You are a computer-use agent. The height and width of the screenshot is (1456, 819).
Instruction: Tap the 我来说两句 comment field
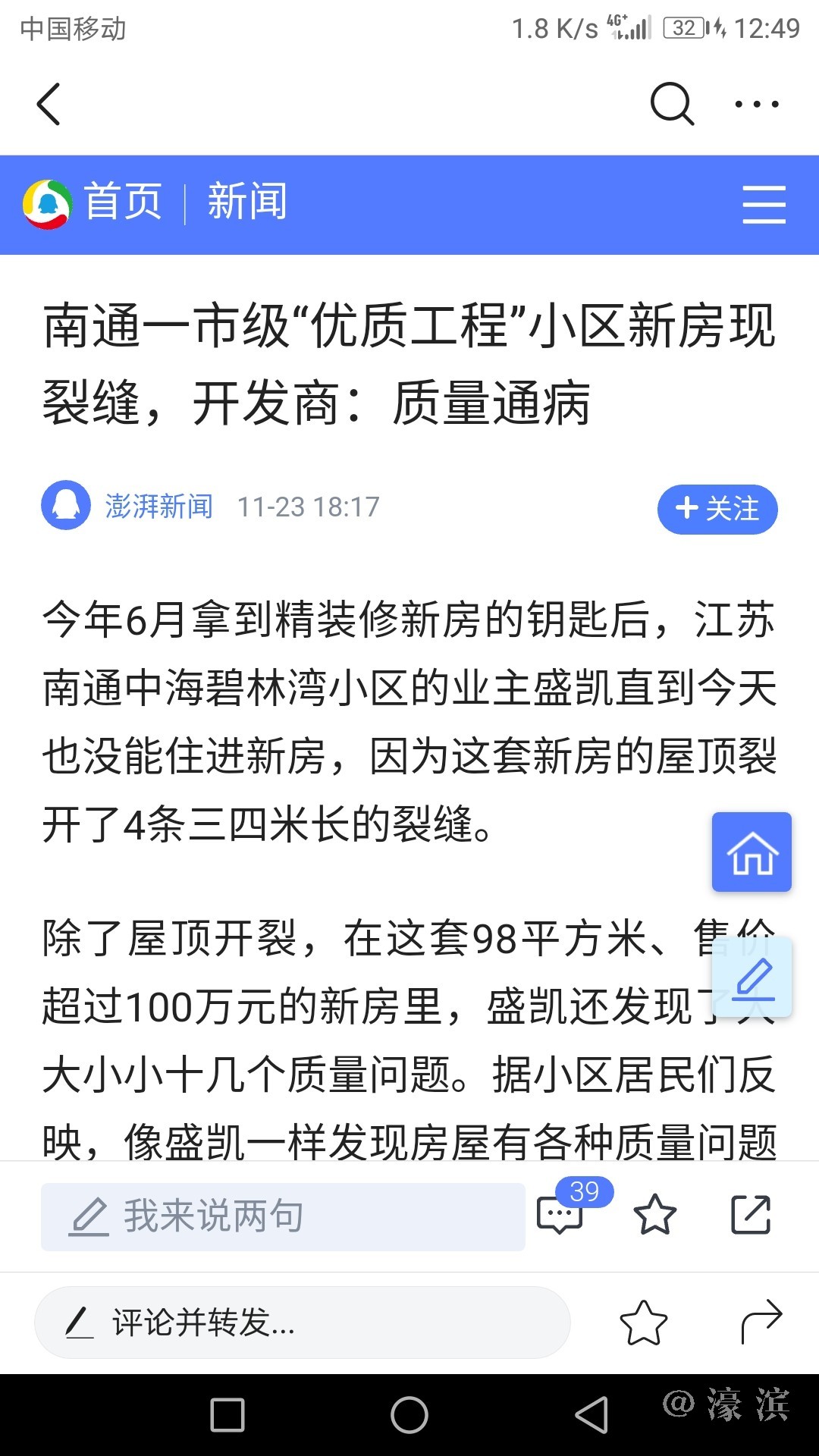click(283, 1216)
